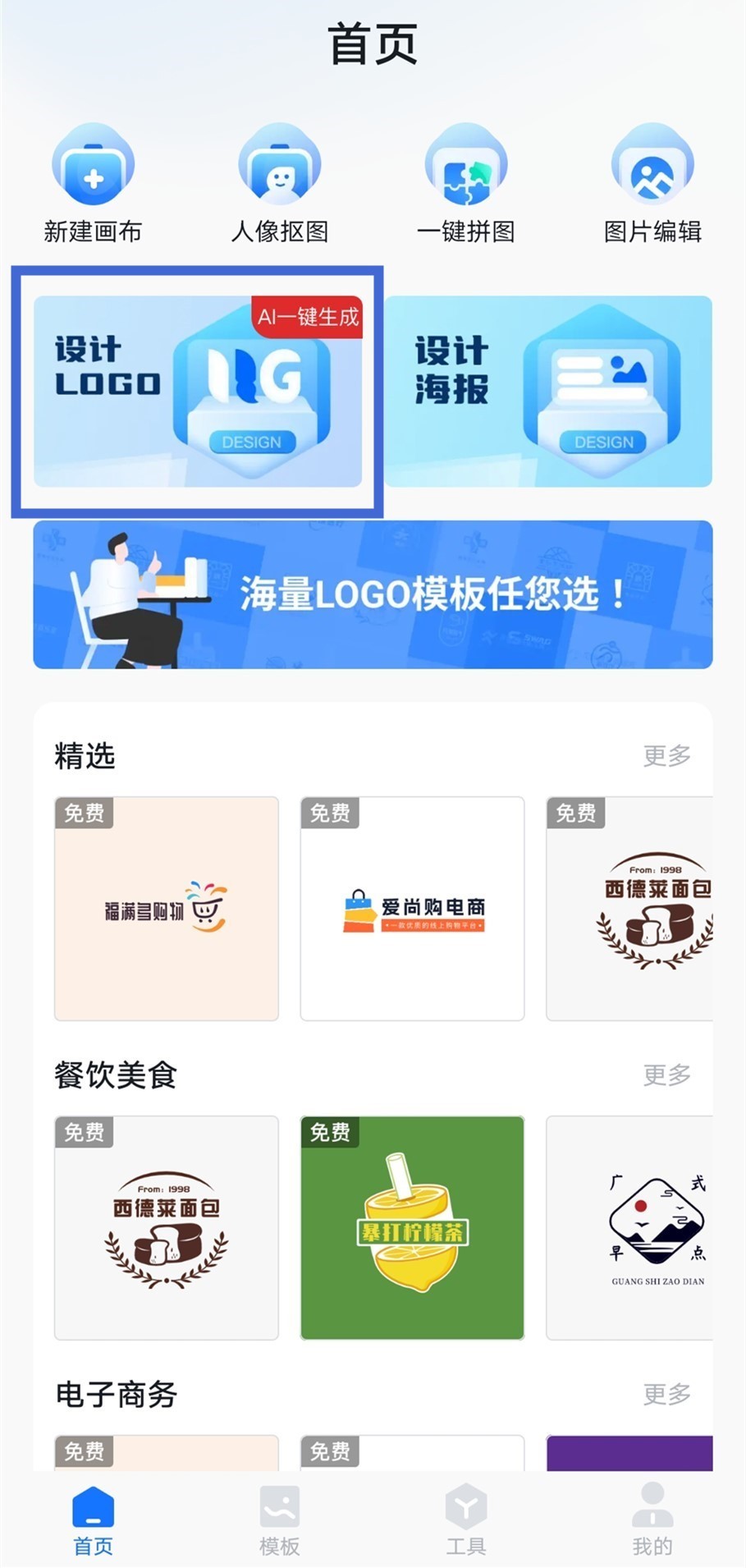This screenshot has height=1568, width=746.
Task: Select the 爱尚购电商 logo template
Action: click(412, 907)
